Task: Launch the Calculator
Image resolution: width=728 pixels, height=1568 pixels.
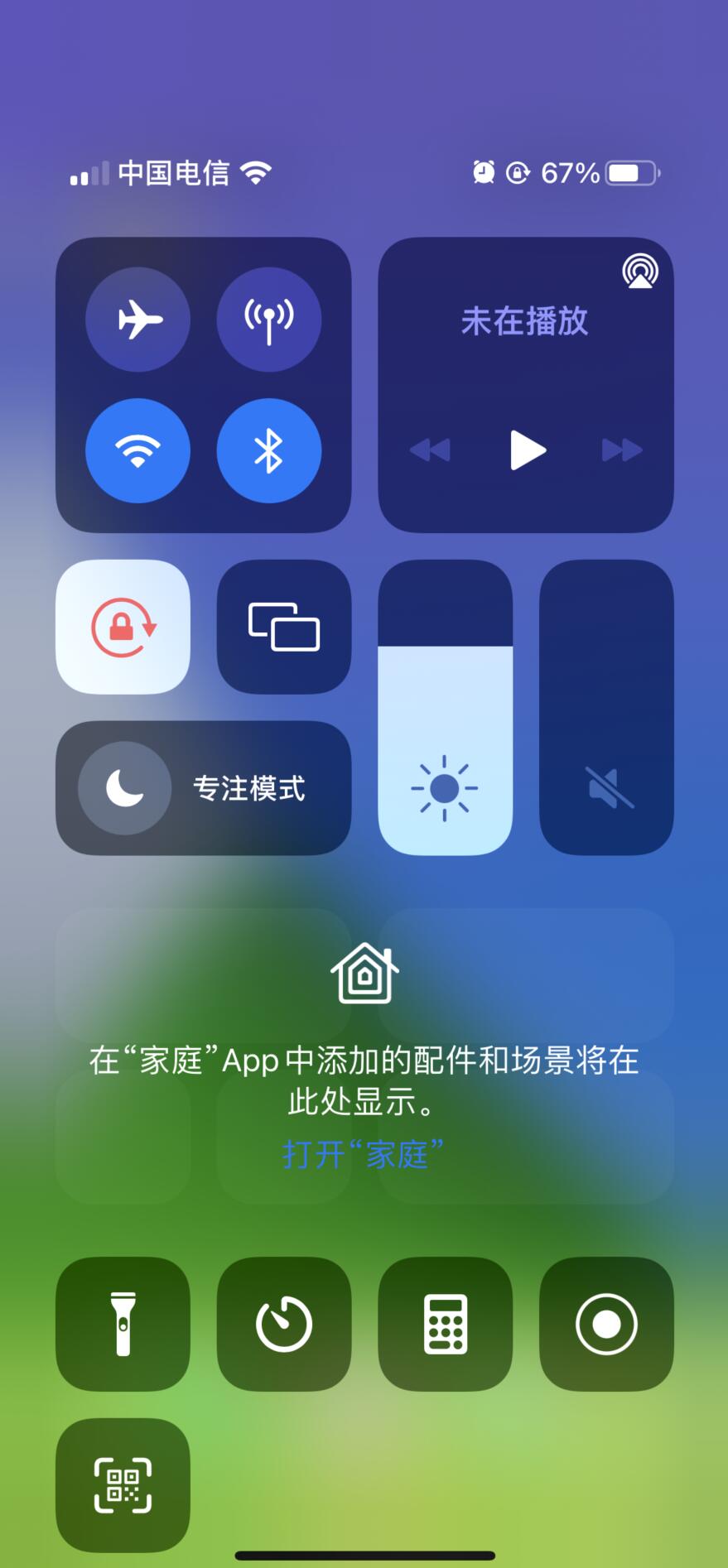Action: (445, 1324)
